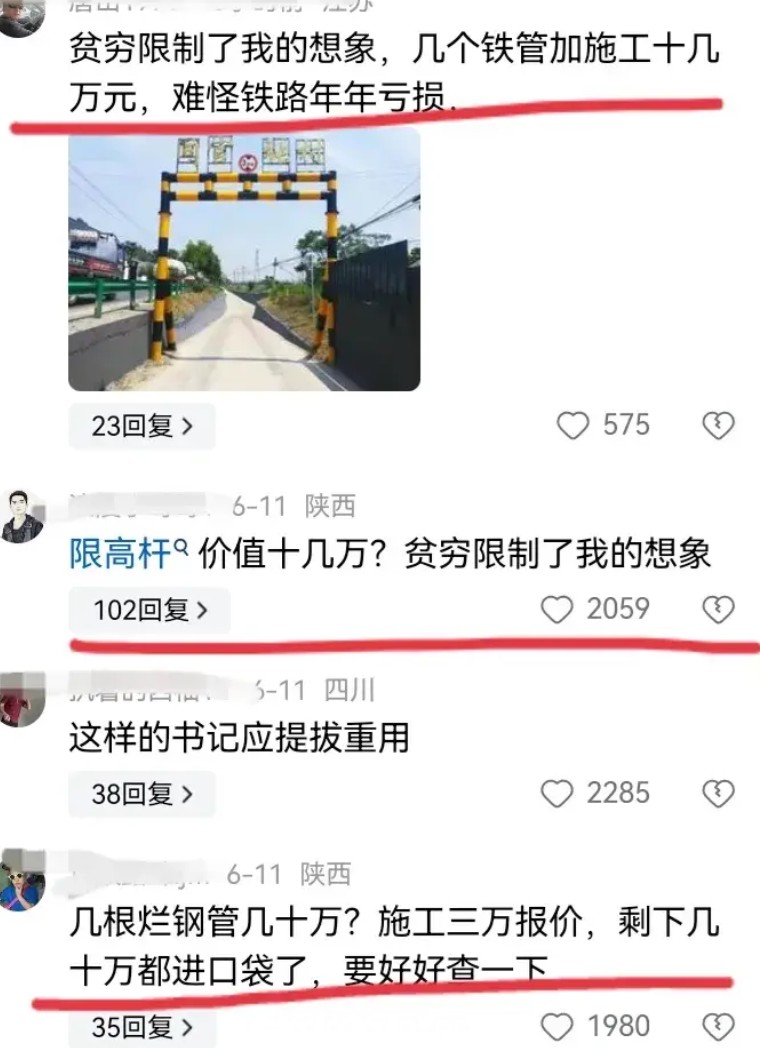Open avatar of the 四川 commenter
This screenshot has width=760, height=1048.
pyautogui.click(x=18, y=701)
